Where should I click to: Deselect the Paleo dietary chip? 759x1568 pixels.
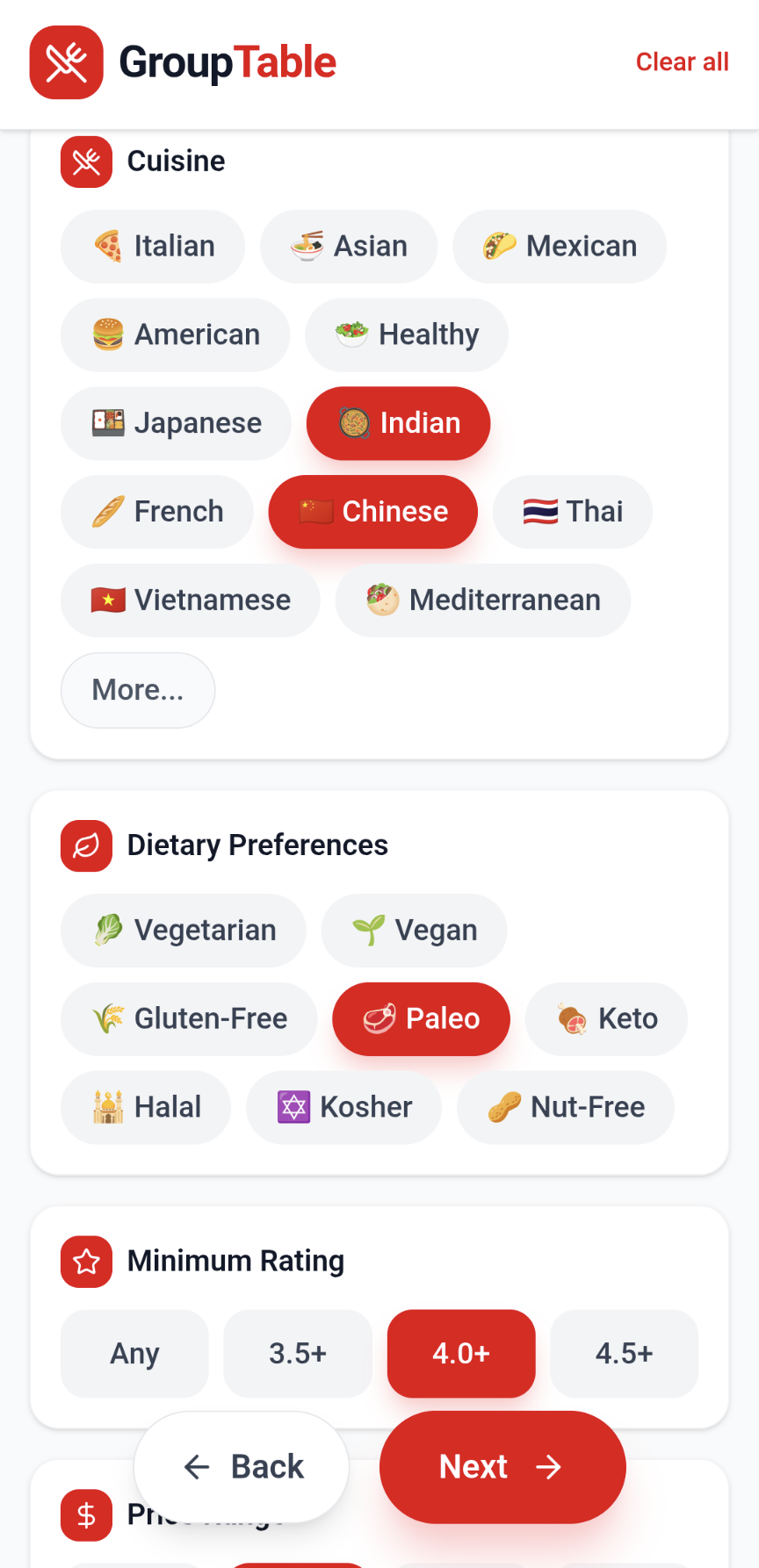[421, 1019]
